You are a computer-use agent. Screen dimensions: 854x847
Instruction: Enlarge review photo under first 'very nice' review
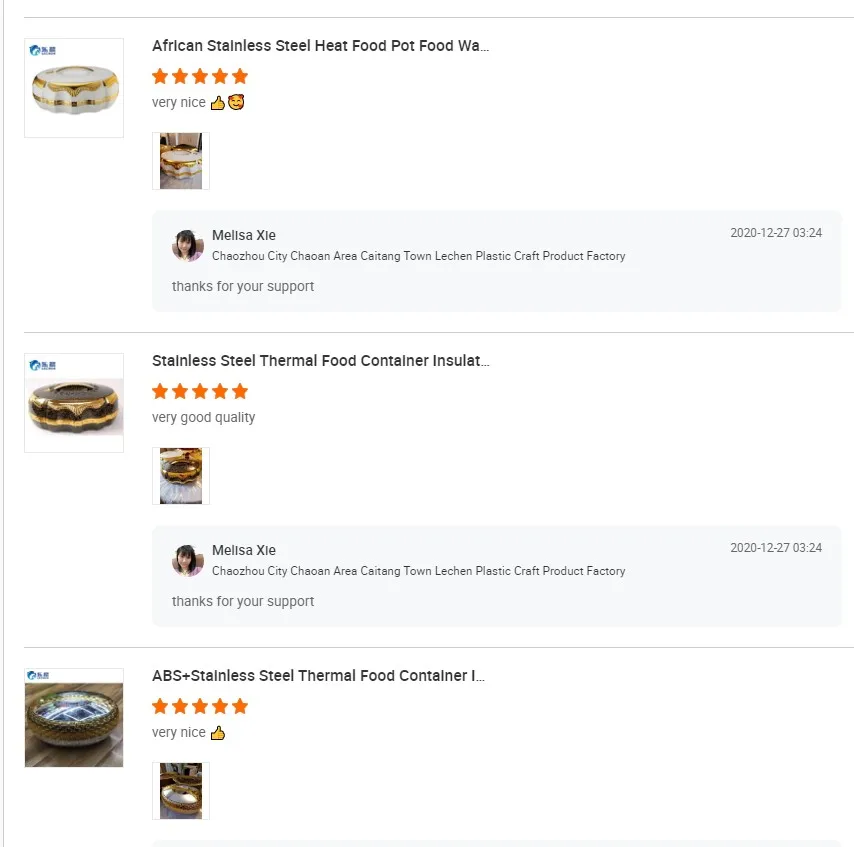pos(181,161)
